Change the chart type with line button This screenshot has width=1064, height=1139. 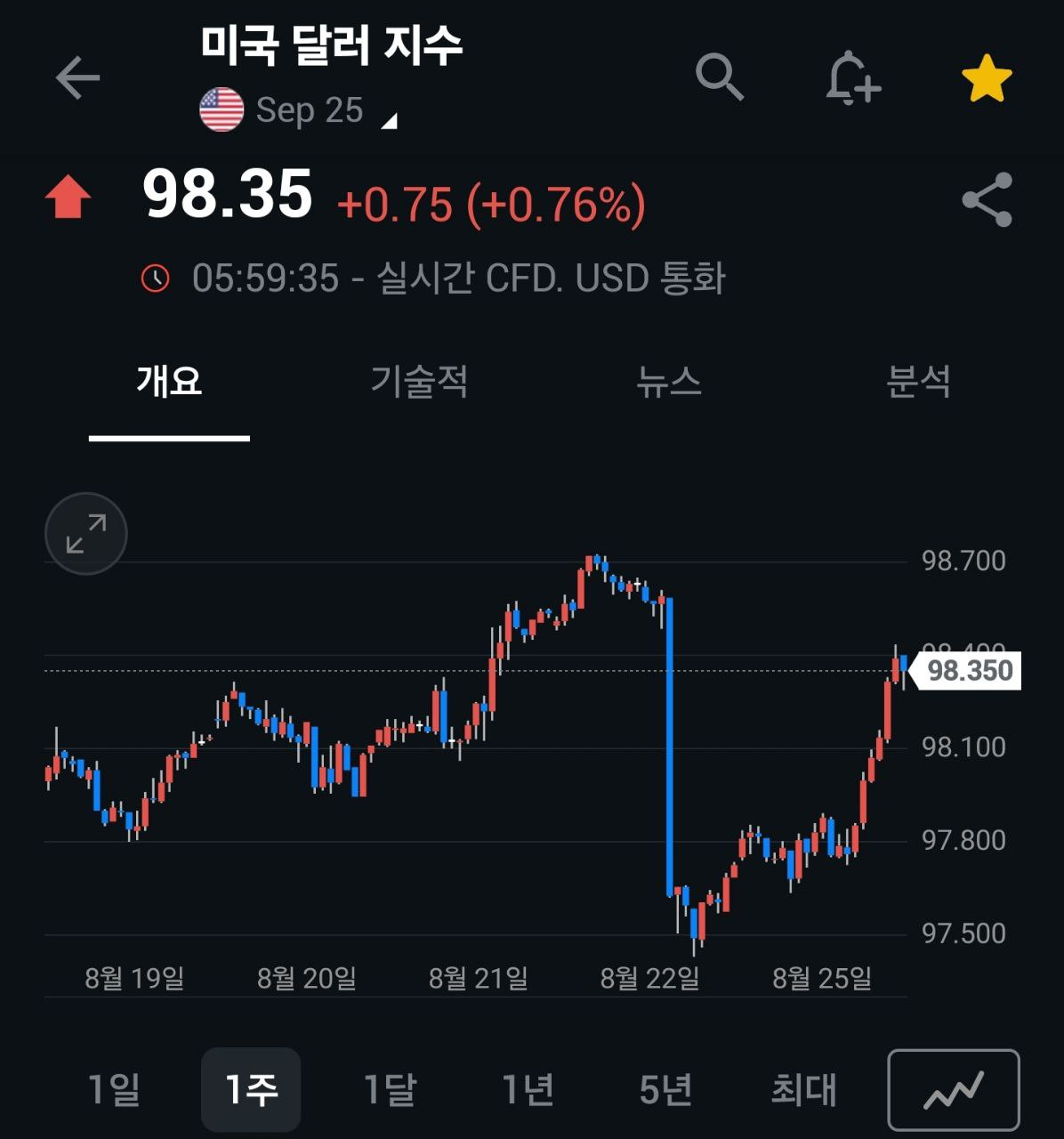coord(954,1090)
